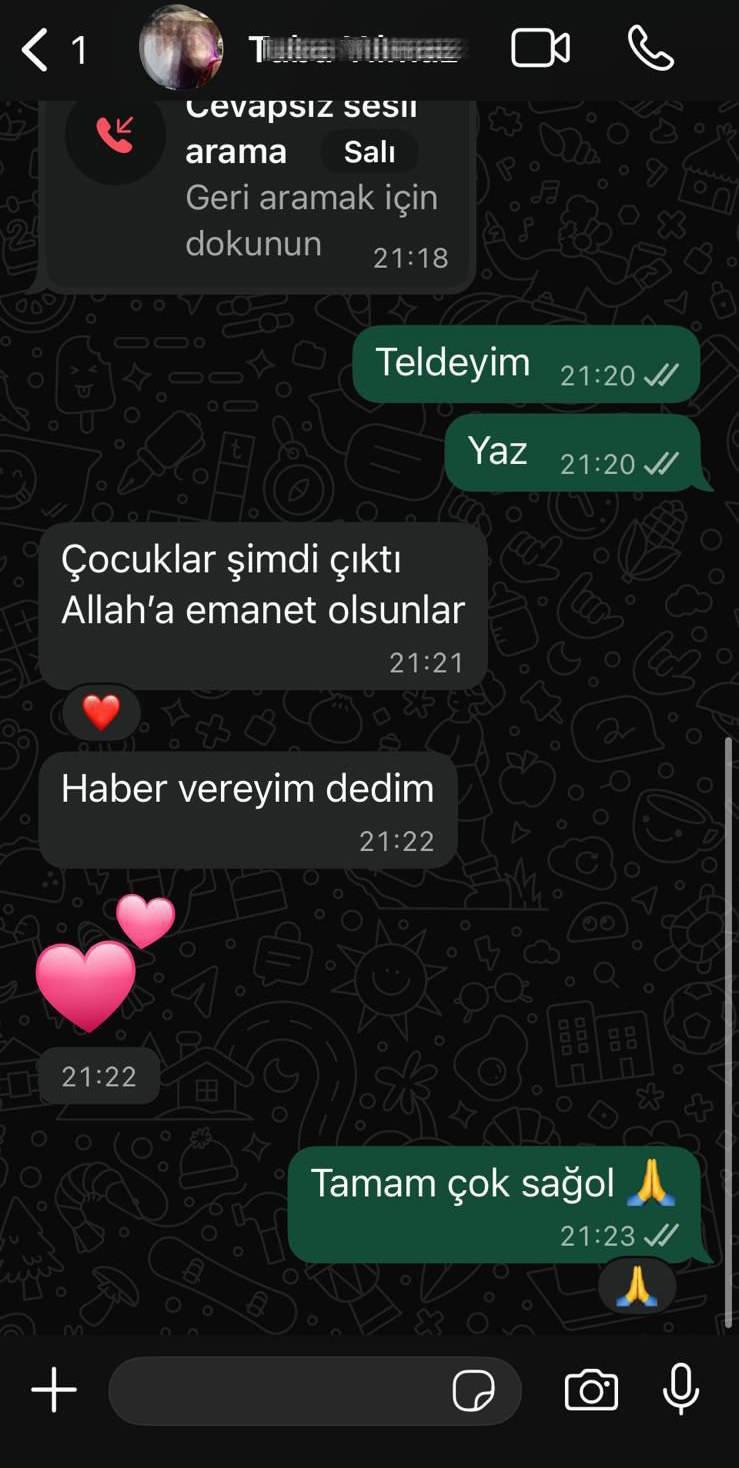The image size is (739, 1468).
Task: Tap the microphone to record voice message
Action: click(681, 1390)
